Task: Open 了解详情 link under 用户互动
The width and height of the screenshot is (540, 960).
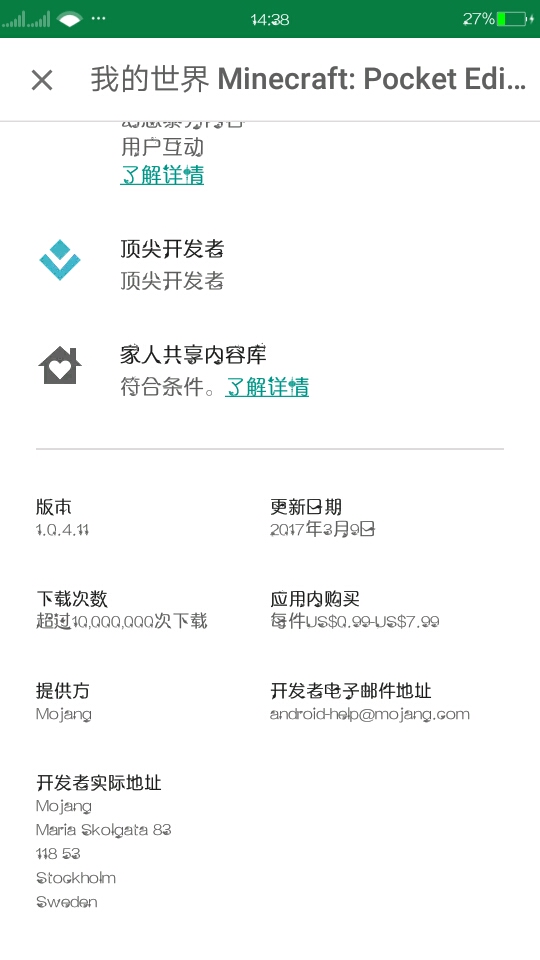Action: tap(162, 176)
